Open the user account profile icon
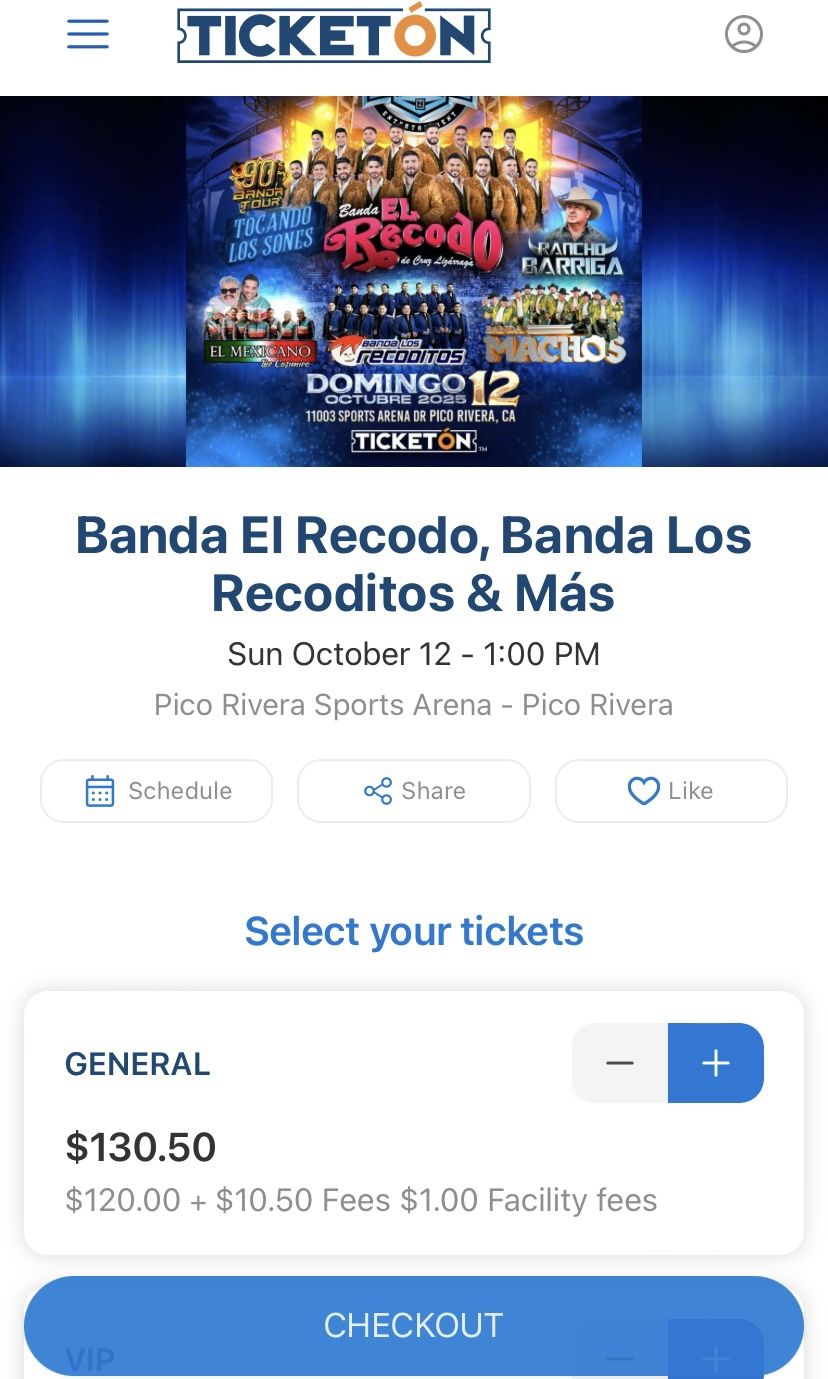The image size is (828, 1379). pyautogui.click(x=744, y=34)
